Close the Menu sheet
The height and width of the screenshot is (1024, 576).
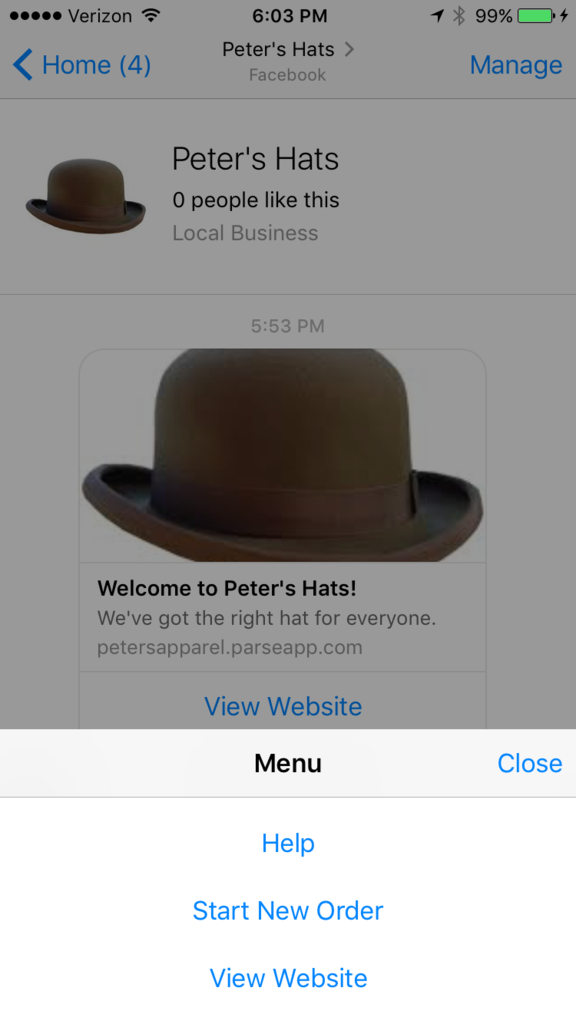pos(529,763)
